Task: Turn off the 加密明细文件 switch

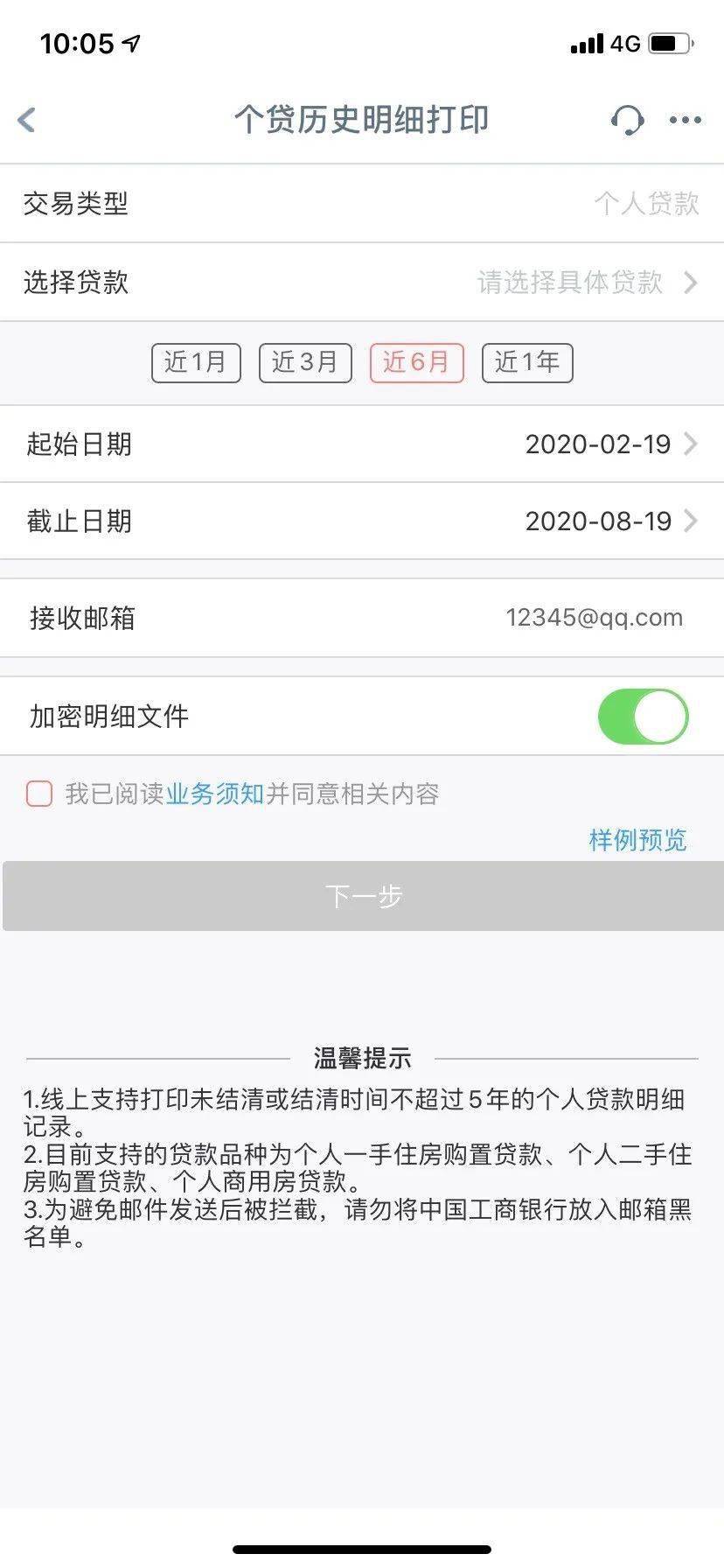Action: tap(644, 717)
